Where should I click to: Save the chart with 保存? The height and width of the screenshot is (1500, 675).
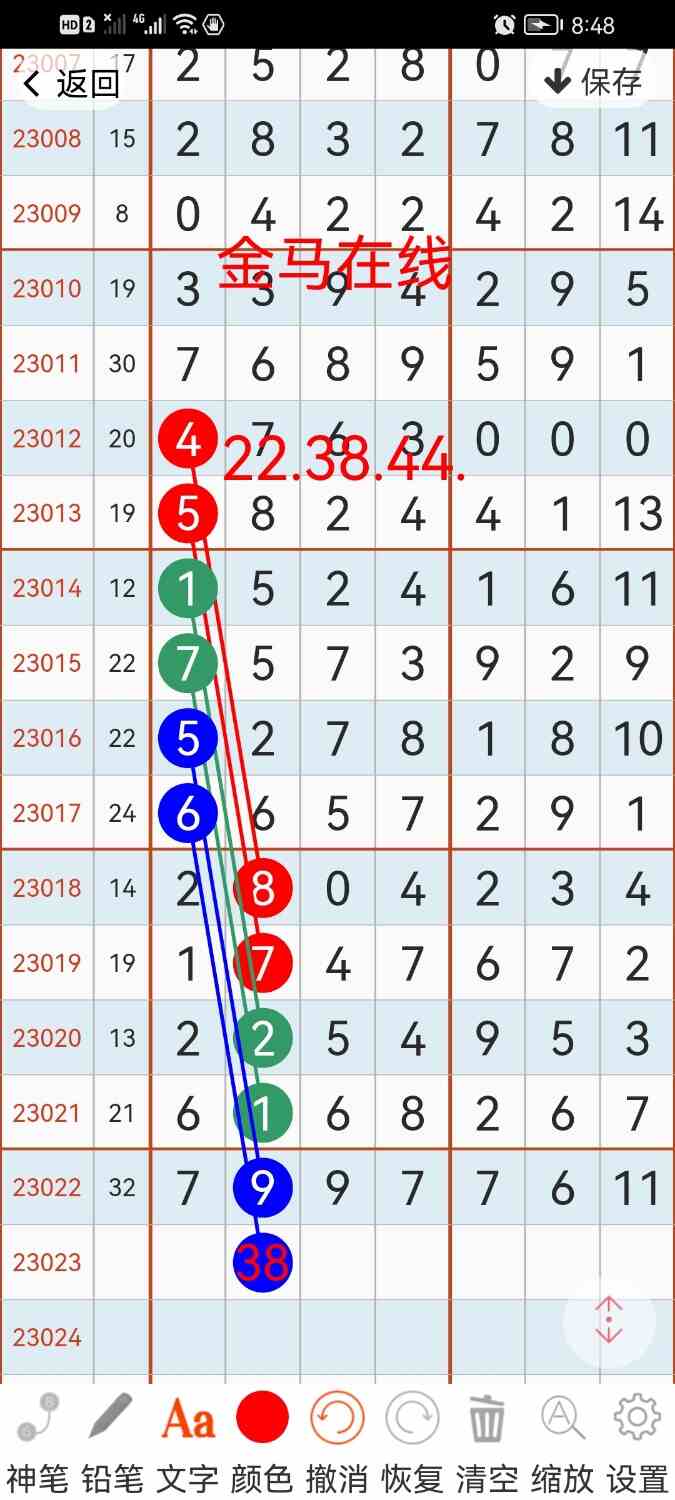point(595,82)
